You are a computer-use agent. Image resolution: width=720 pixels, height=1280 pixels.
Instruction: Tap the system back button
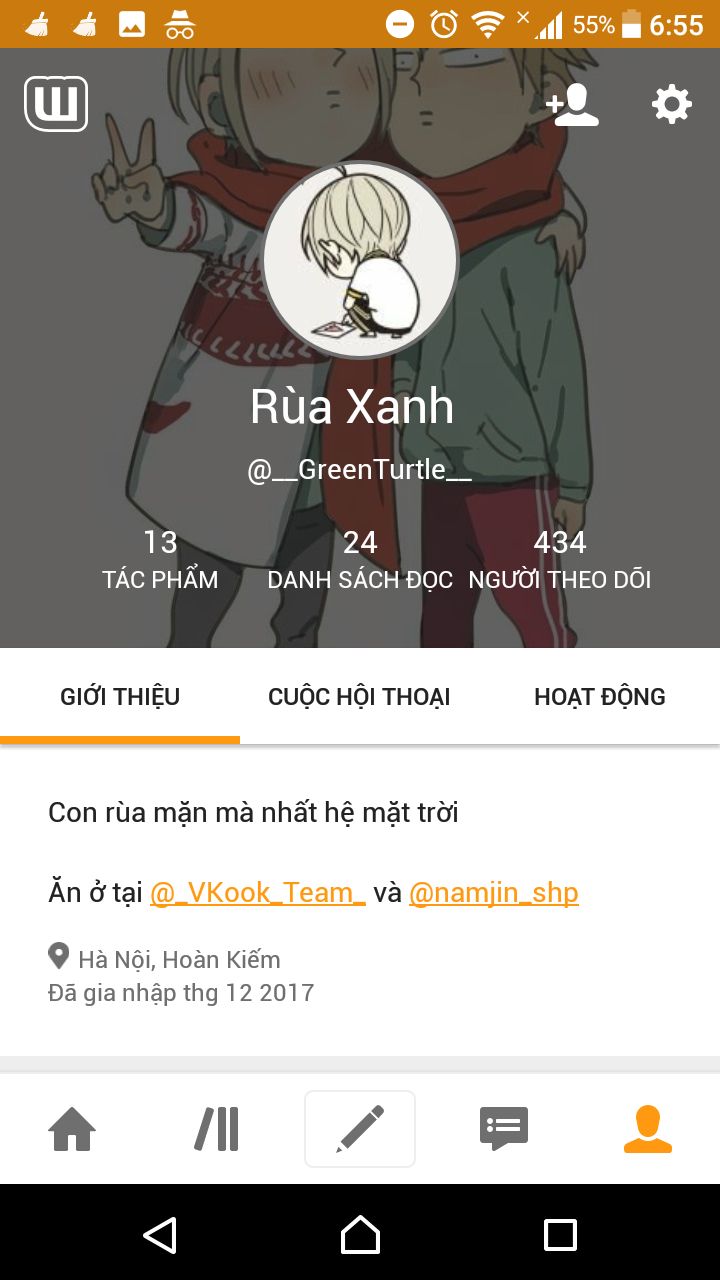pyautogui.click(x=160, y=1235)
